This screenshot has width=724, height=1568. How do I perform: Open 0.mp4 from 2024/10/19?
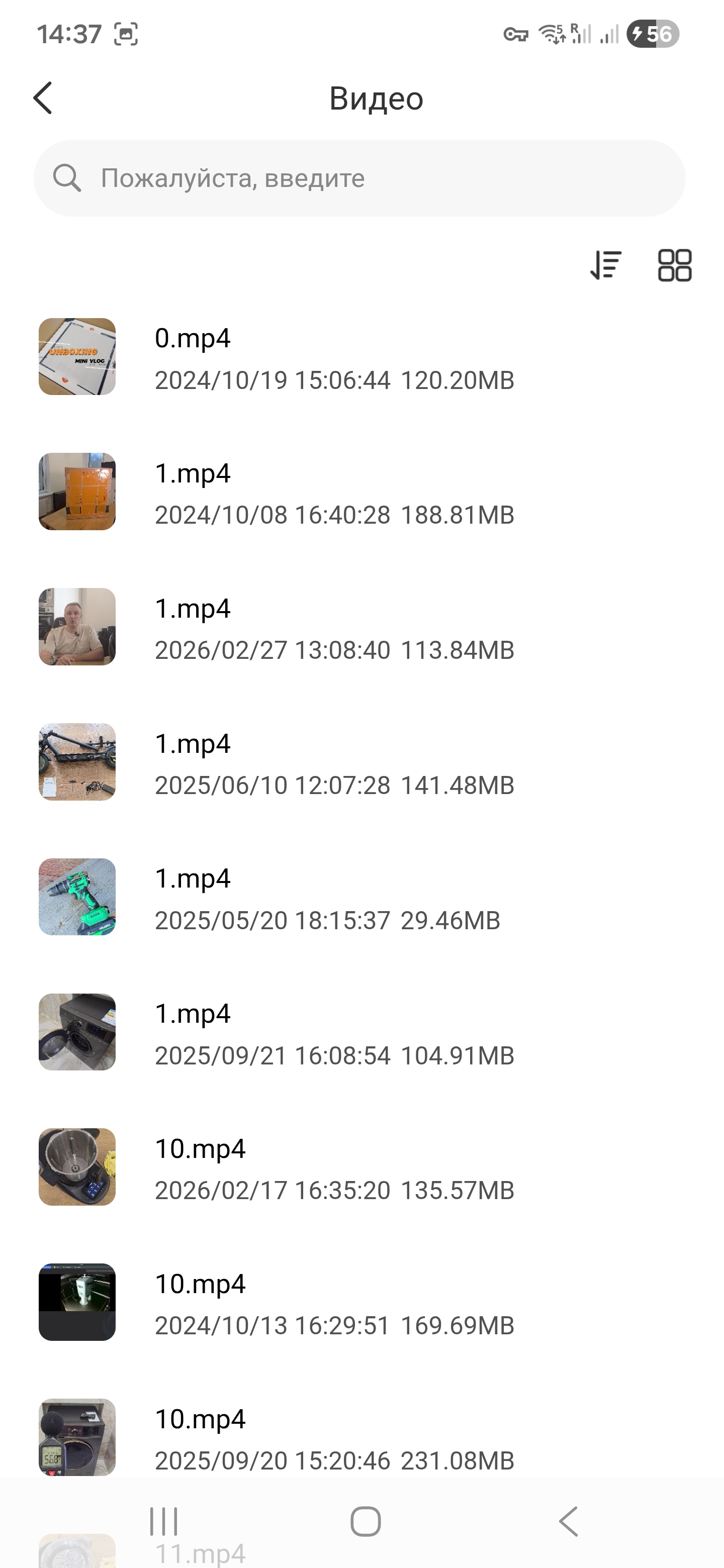coord(334,357)
